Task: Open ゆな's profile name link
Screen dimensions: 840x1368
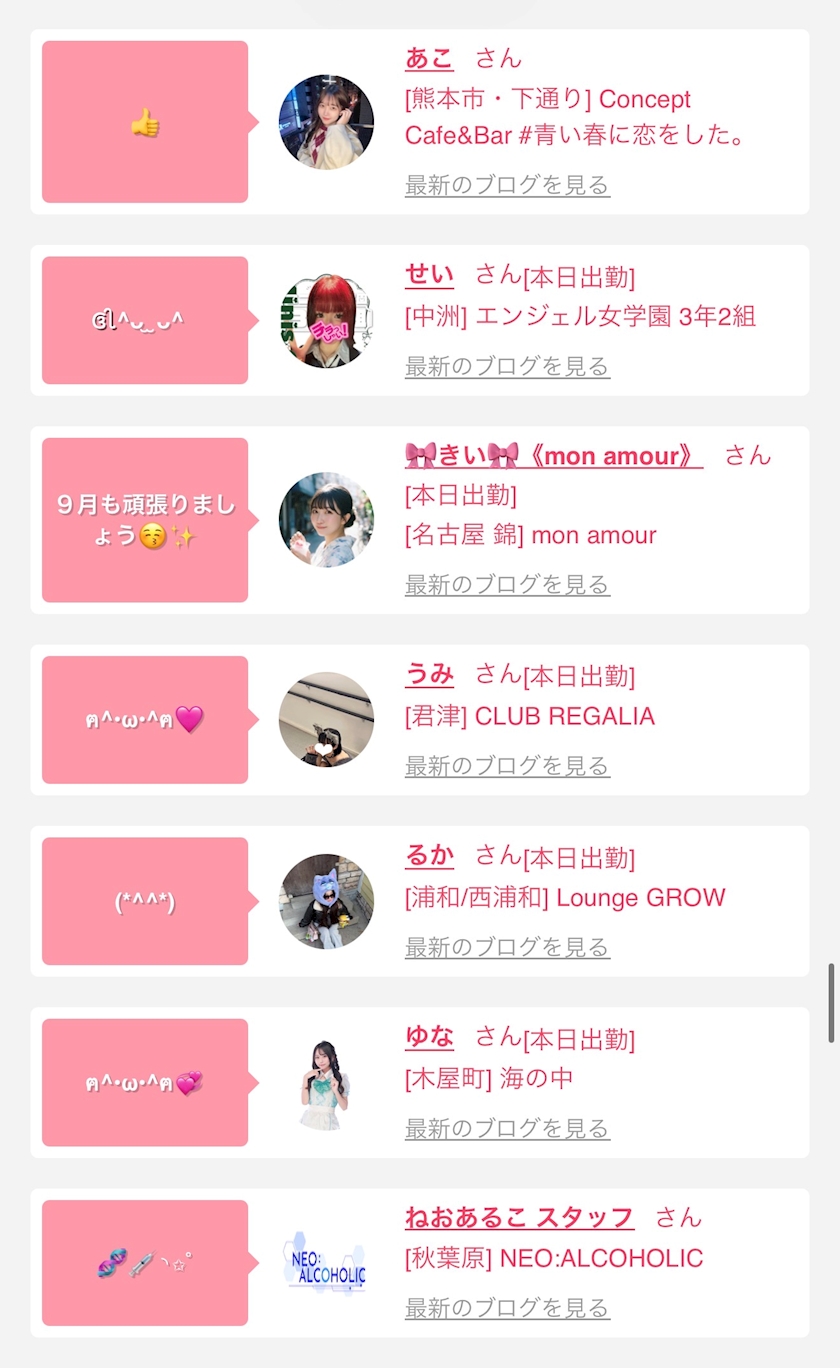Action: coord(429,1037)
